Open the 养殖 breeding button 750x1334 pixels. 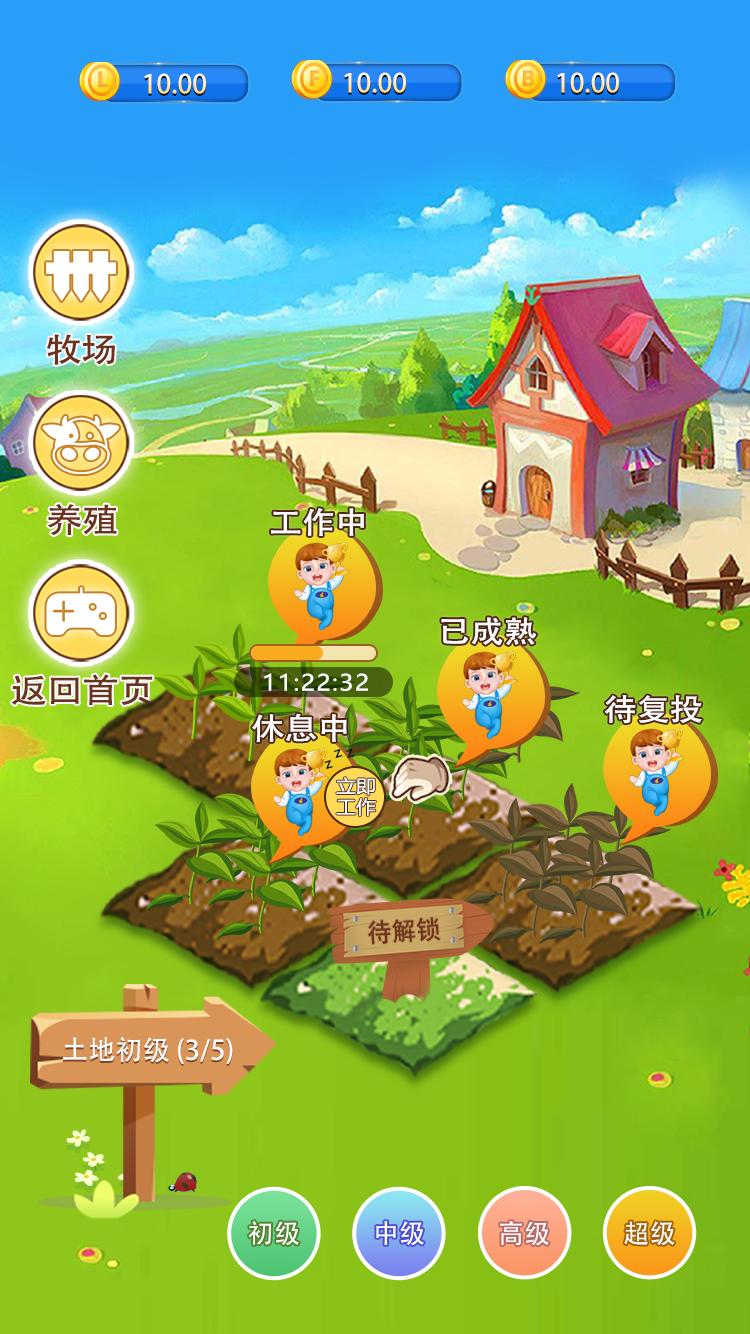(81, 445)
